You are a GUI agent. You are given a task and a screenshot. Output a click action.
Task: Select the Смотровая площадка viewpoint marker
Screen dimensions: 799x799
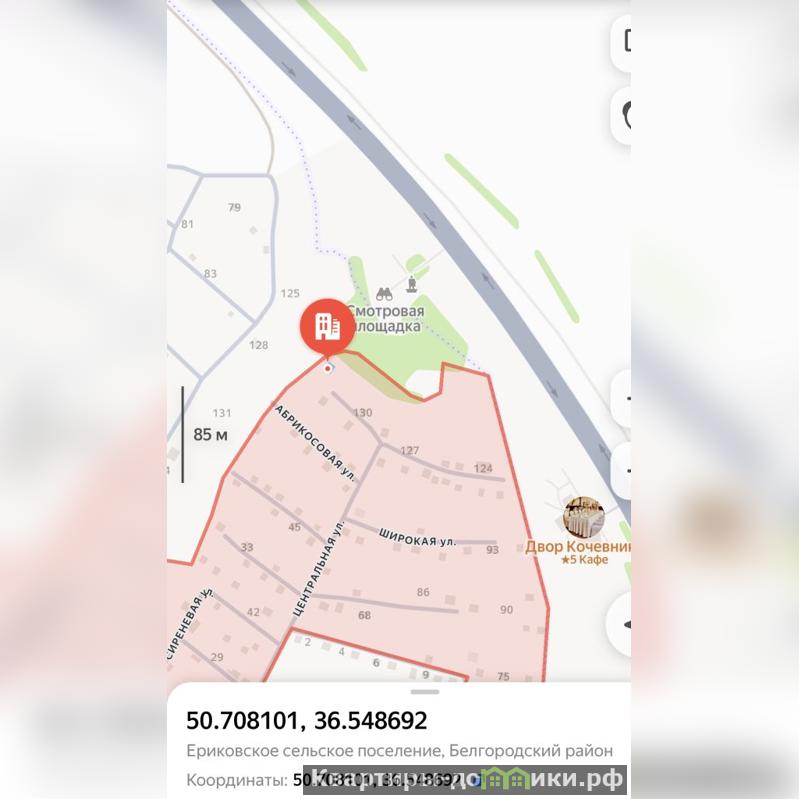(384, 297)
